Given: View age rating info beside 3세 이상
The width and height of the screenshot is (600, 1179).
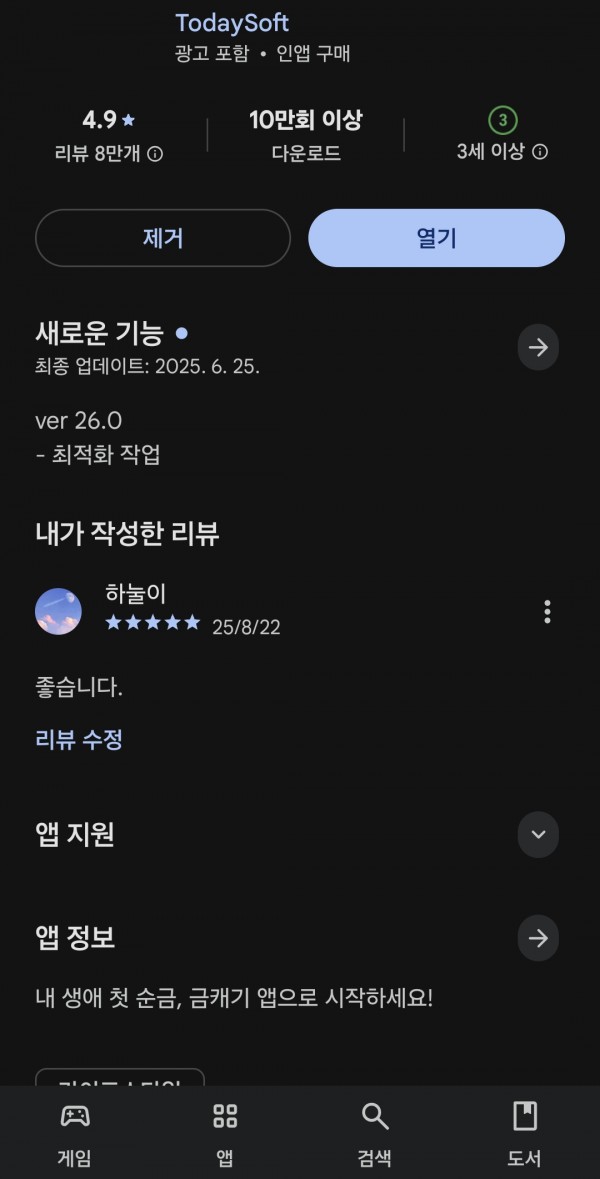Looking at the screenshot, I should pyautogui.click(x=540, y=152).
